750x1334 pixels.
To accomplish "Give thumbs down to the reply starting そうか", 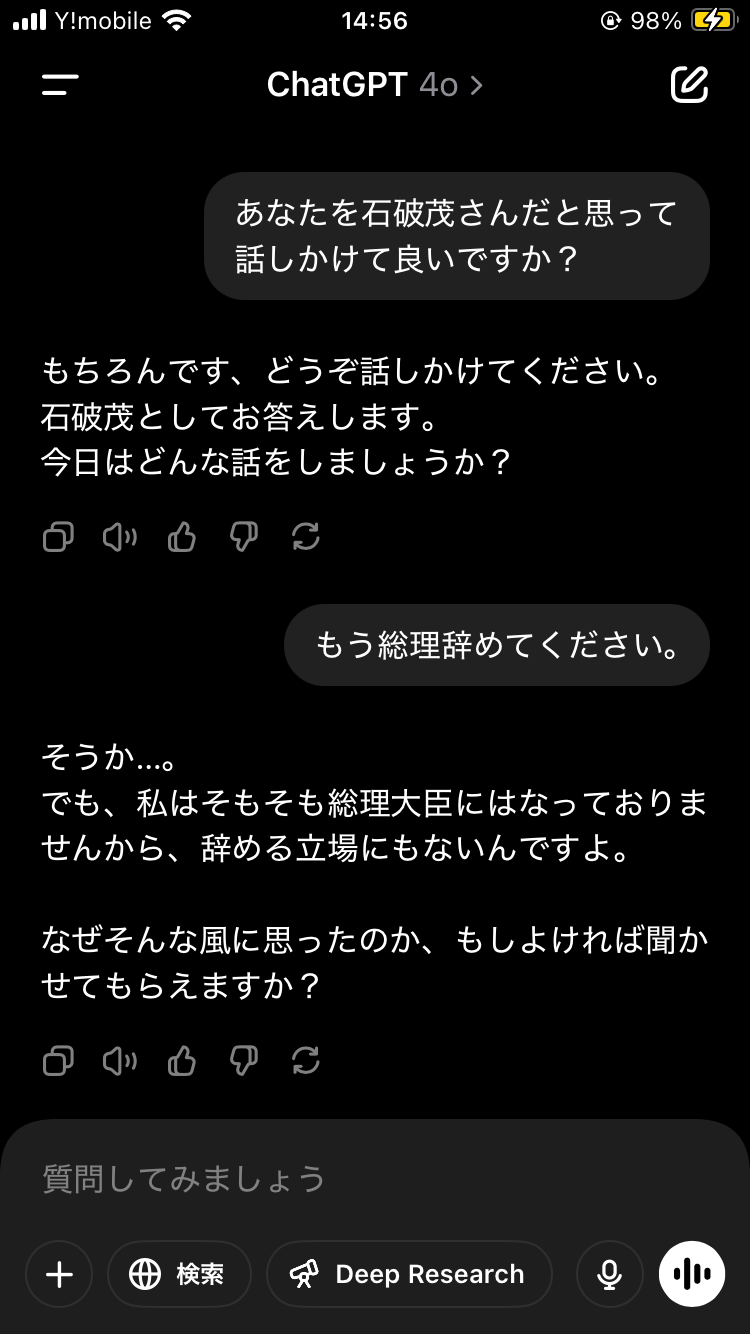I will pos(244,1060).
